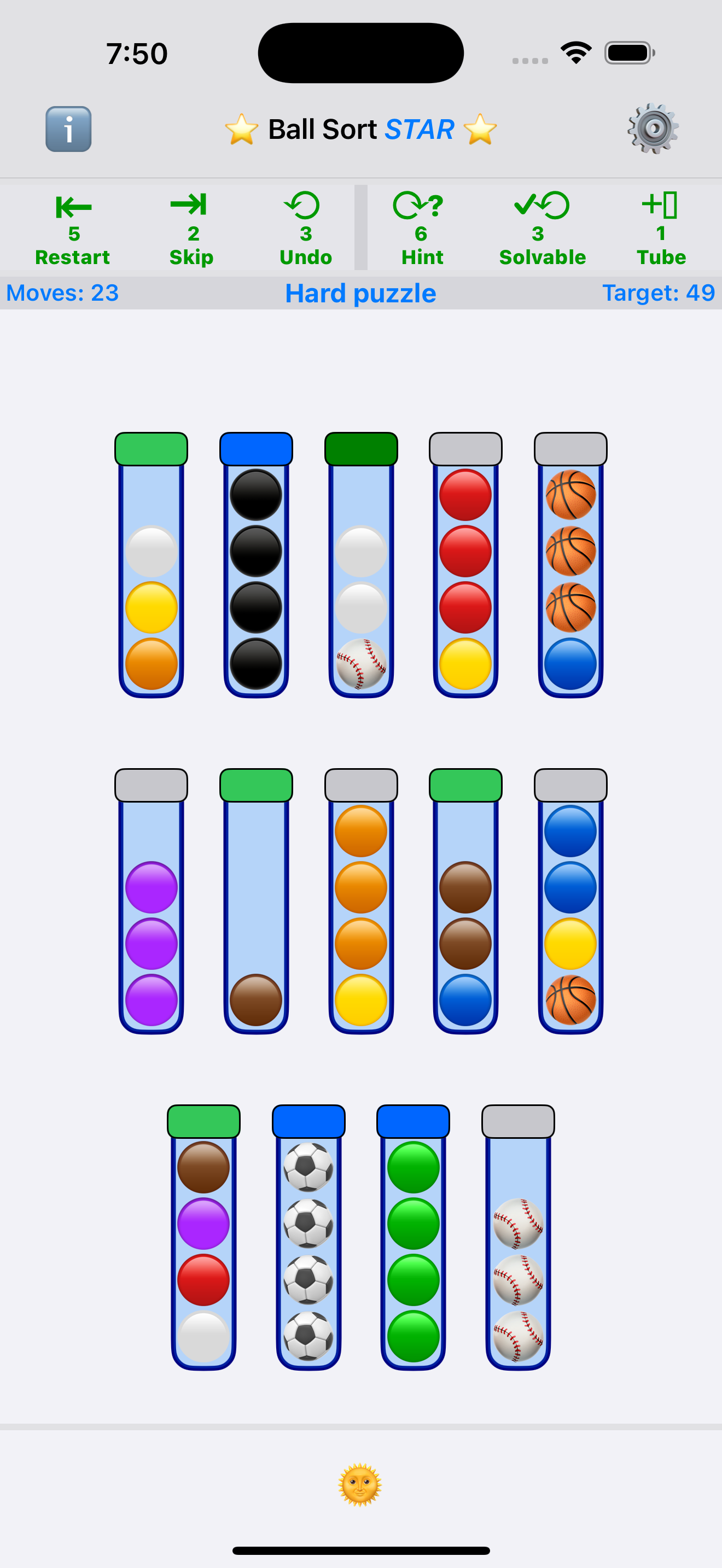Open the info button
Viewport: 722px width, 1568px height.
click(68, 129)
